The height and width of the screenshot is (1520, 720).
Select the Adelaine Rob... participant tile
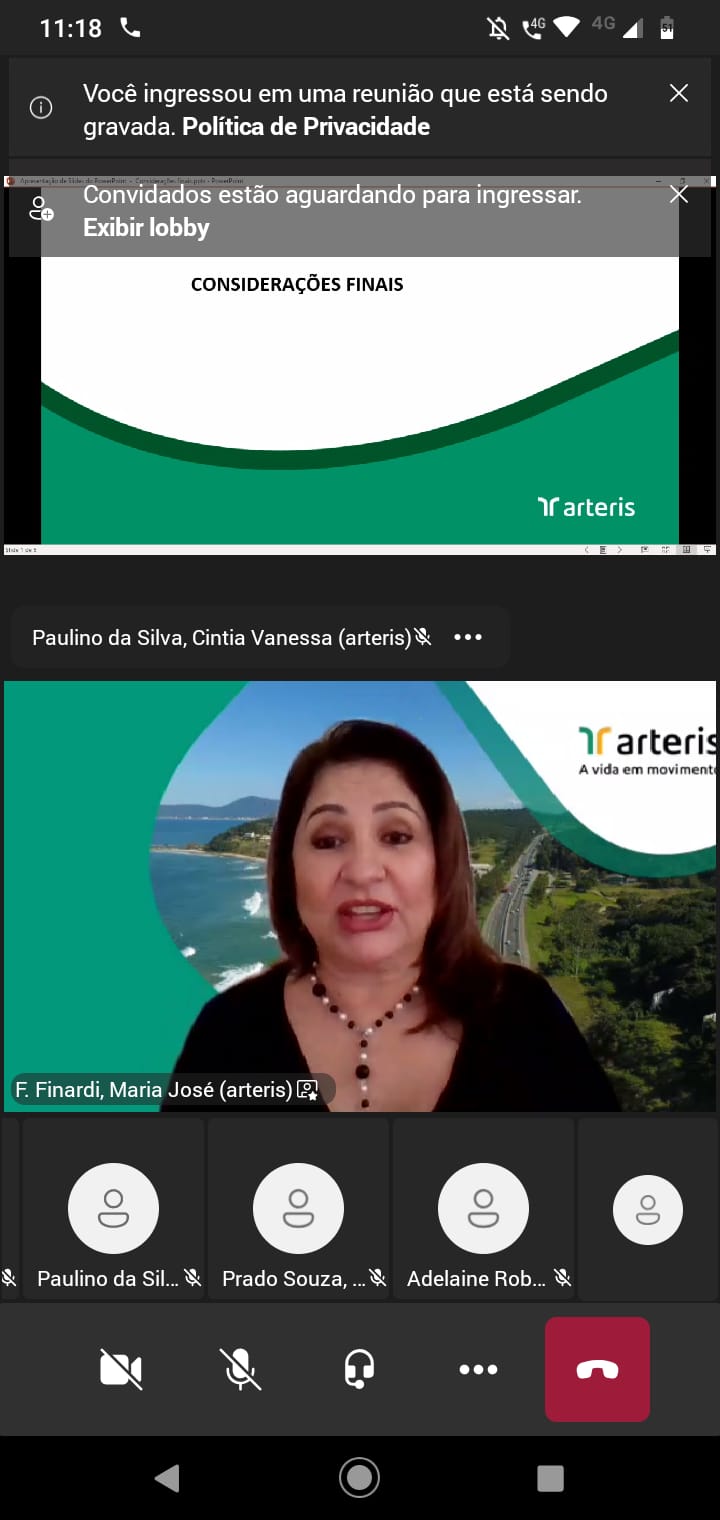(x=483, y=1210)
